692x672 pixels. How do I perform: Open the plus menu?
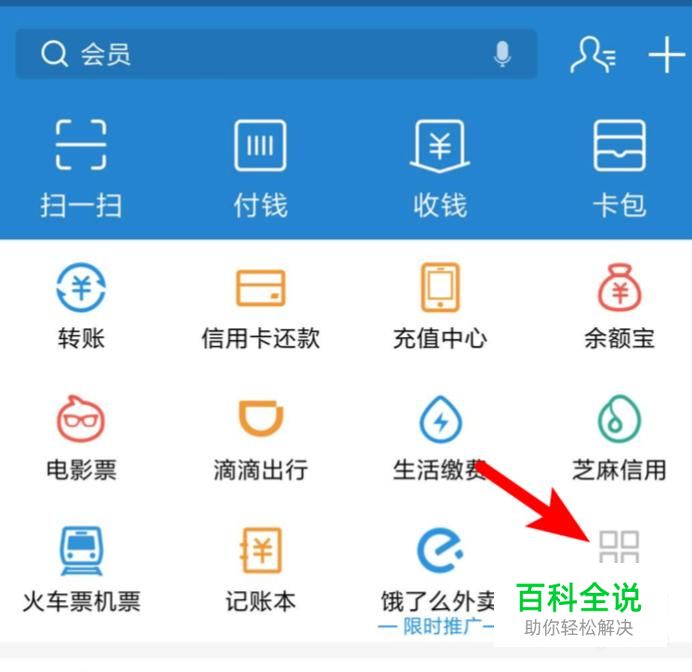(x=666, y=55)
